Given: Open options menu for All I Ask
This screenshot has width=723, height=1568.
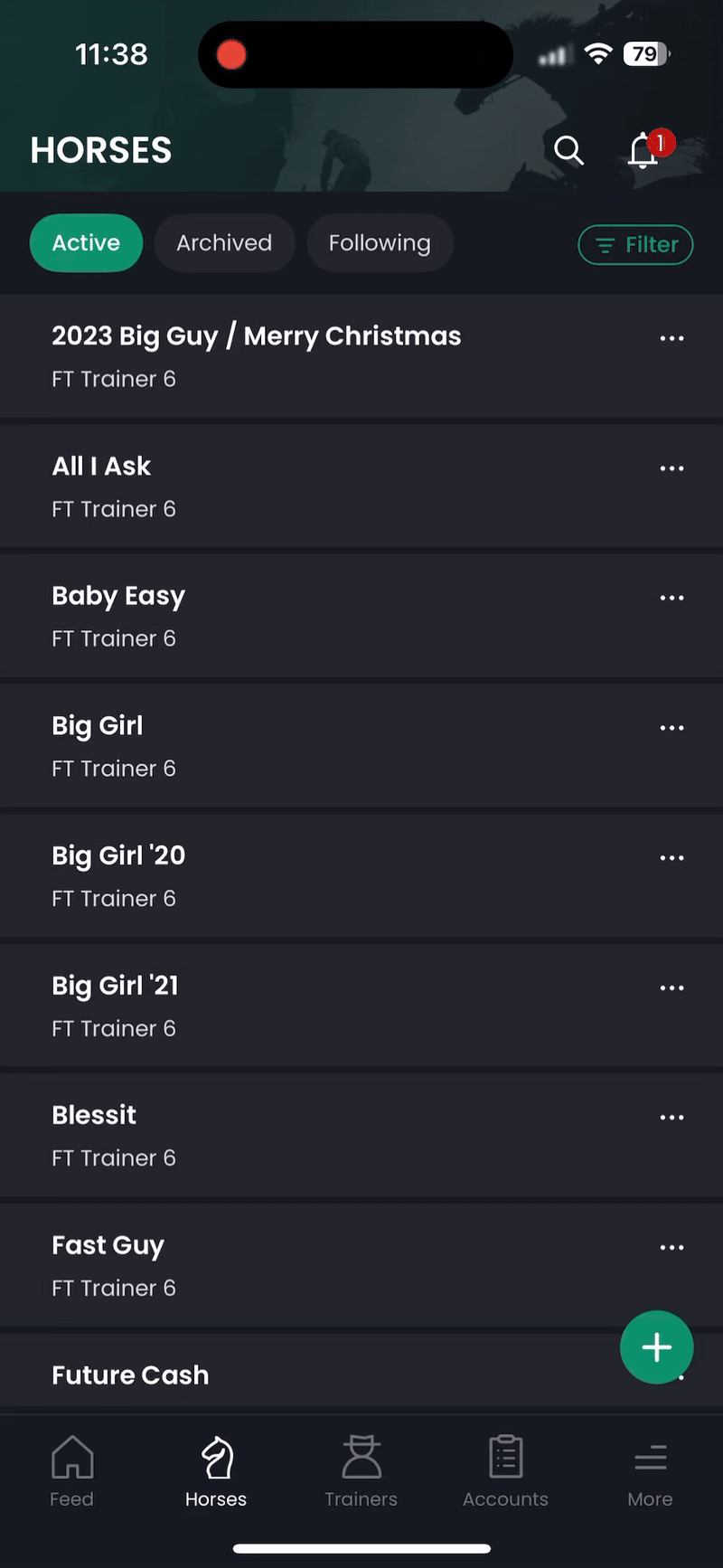Looking at the screenshot, I should (671, 468).
